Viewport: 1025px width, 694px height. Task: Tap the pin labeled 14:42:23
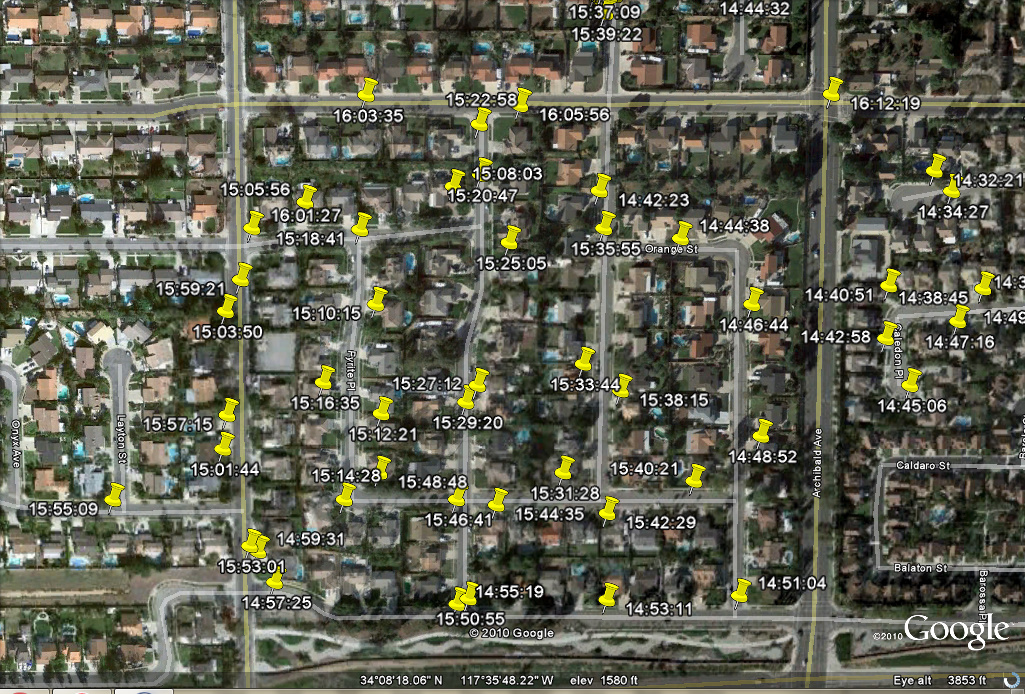pos(600,185)
